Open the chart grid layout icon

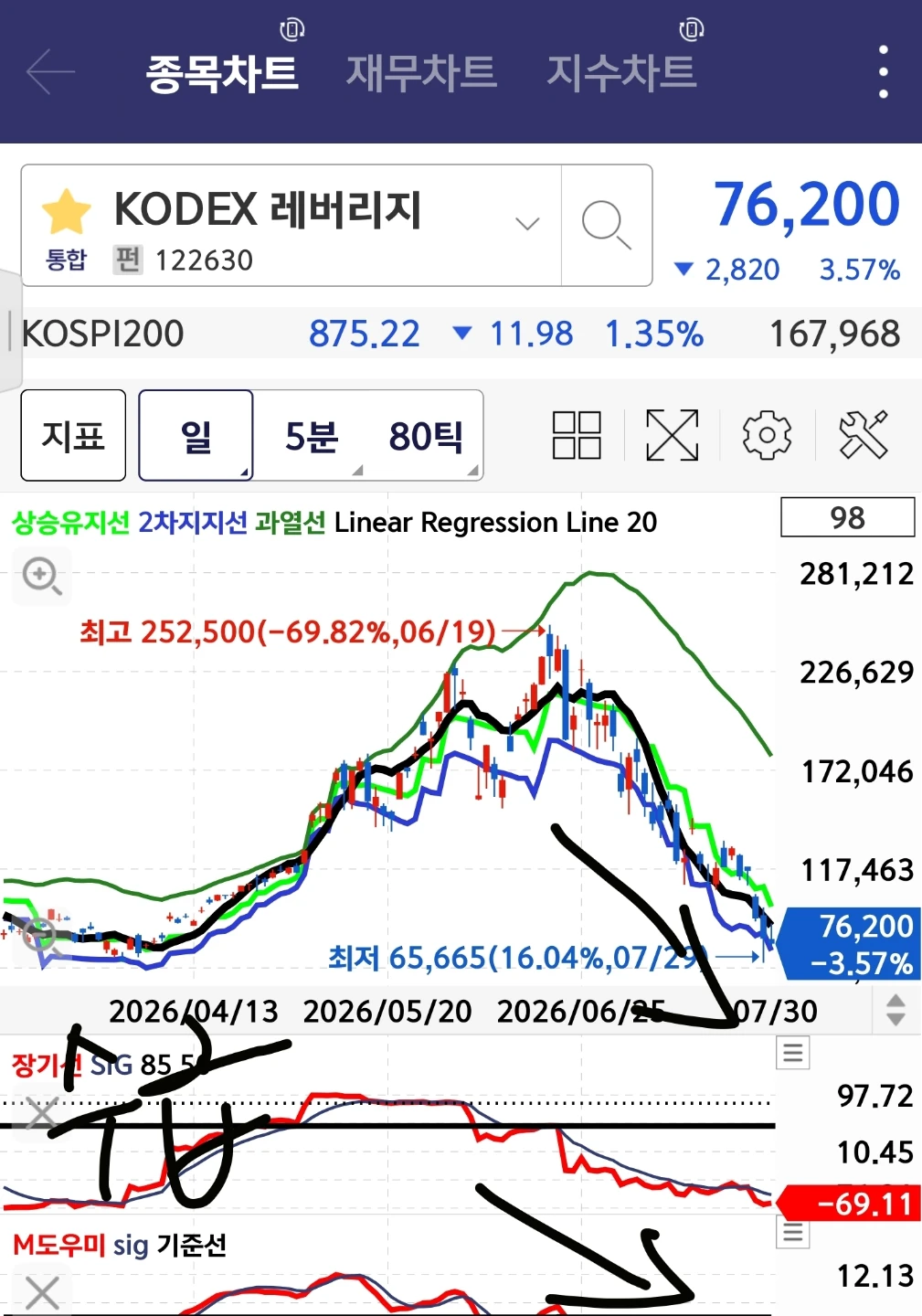577,435
